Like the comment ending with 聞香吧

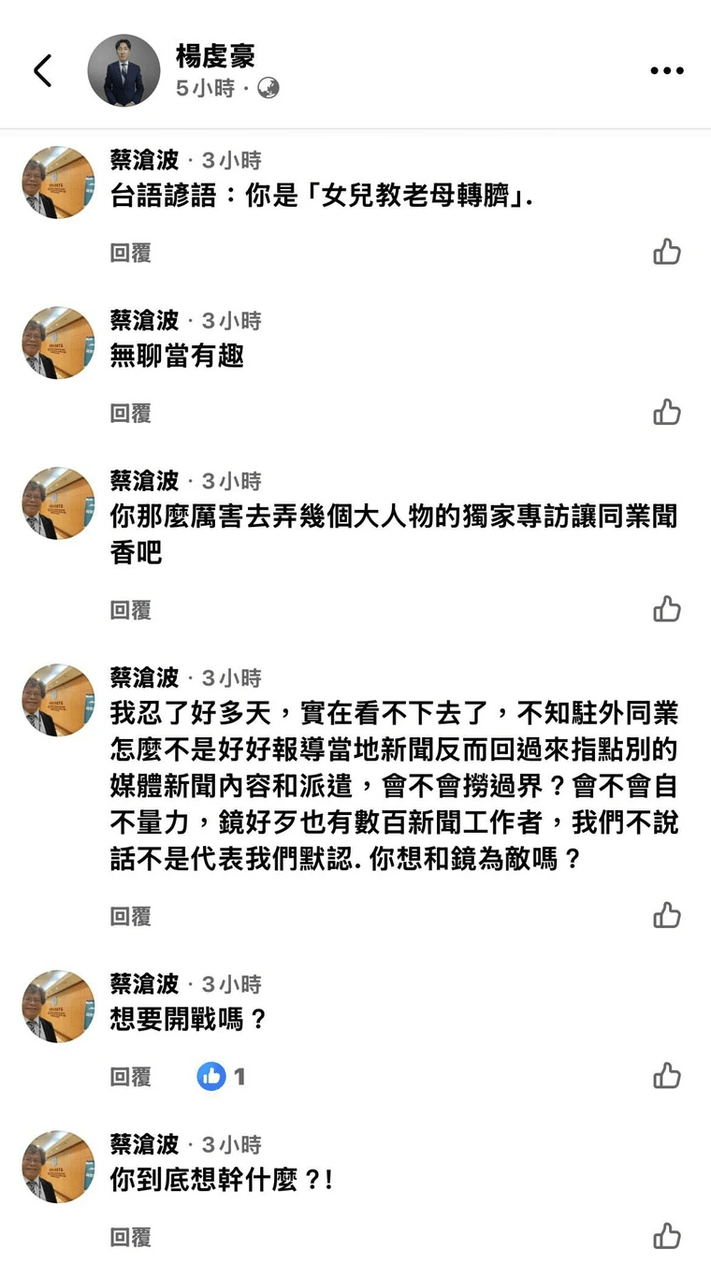coord(667,608)
